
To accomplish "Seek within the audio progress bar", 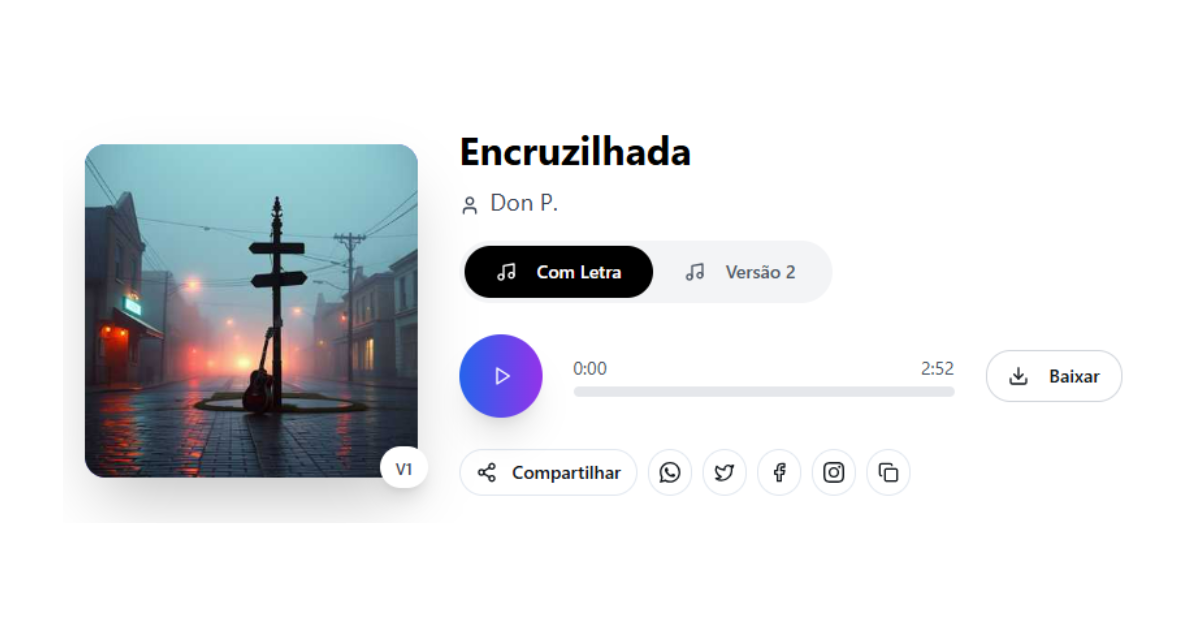I will (x=763, y=392).
